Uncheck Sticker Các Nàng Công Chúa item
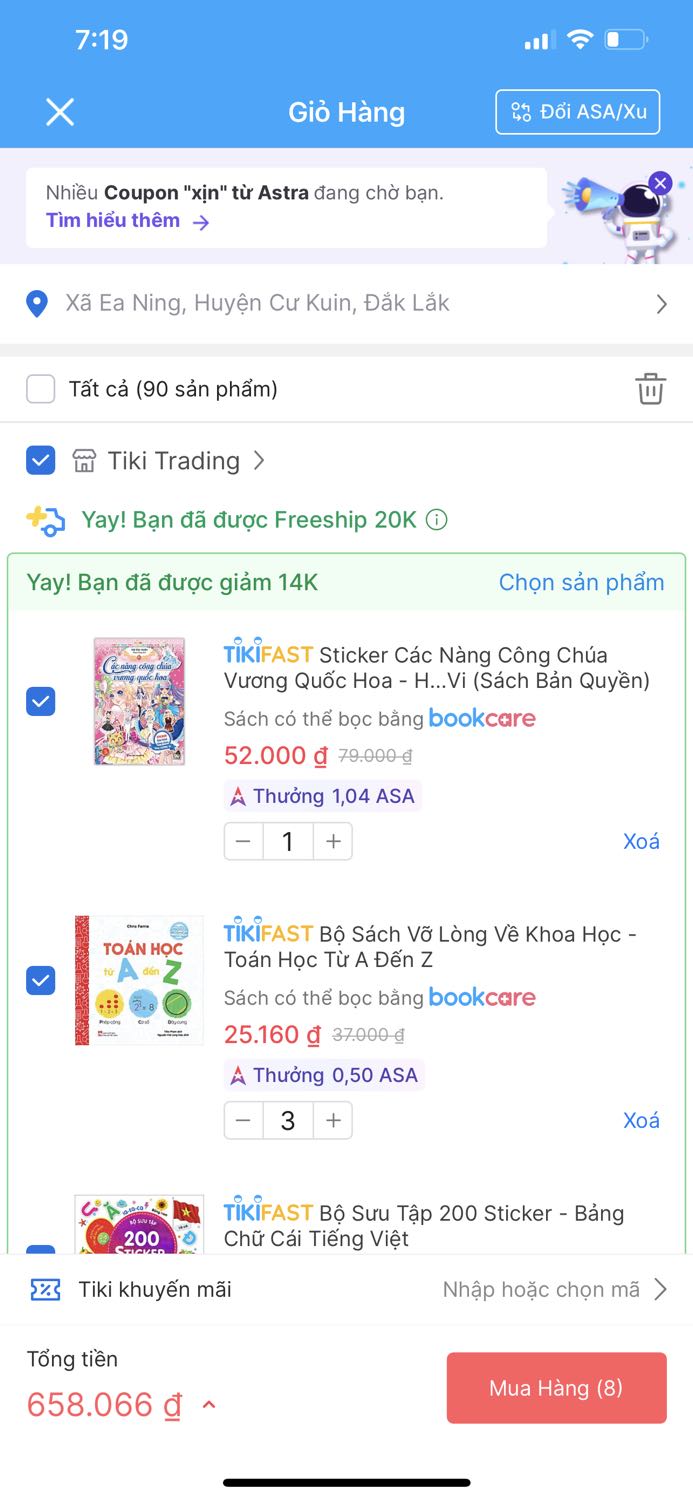The width and height of the screenshot is (693, 1500). [x=41, y=702]
